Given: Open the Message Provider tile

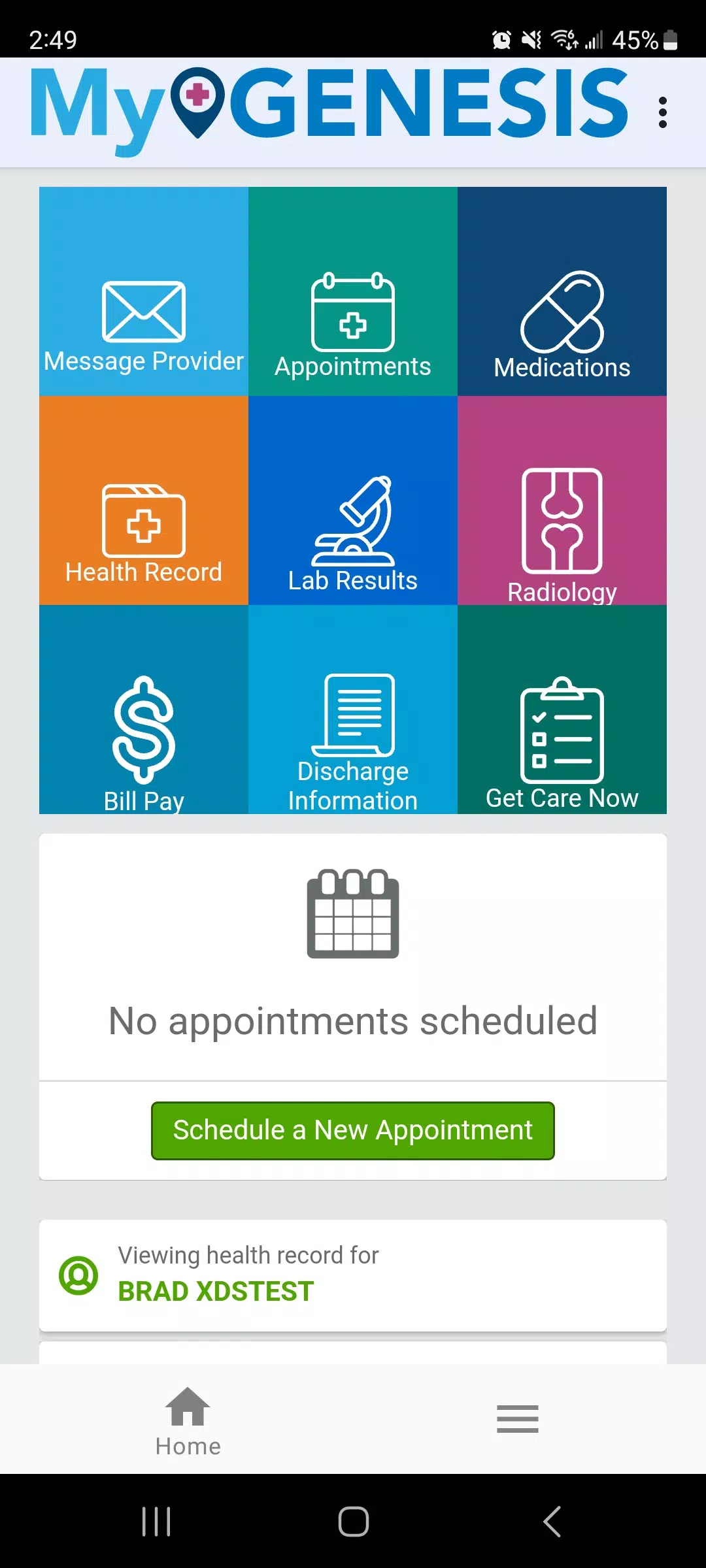Looking at the screenshot, I should click(144, 291).
